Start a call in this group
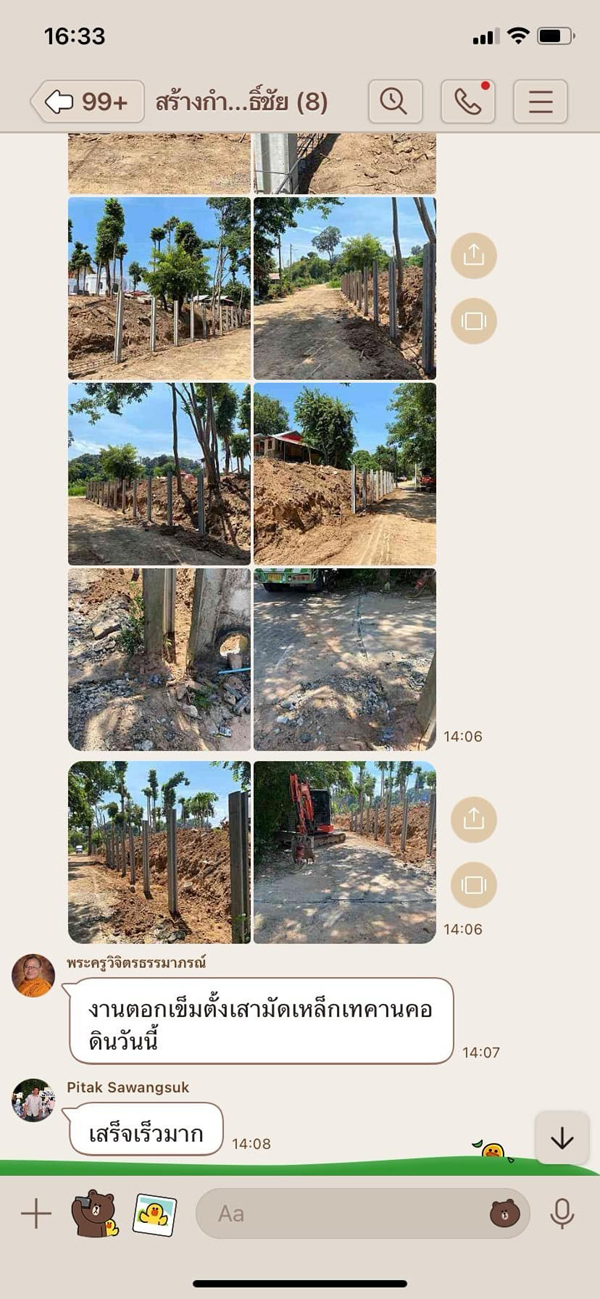This screenshot has width=600, height=1299. click(467, 102)
